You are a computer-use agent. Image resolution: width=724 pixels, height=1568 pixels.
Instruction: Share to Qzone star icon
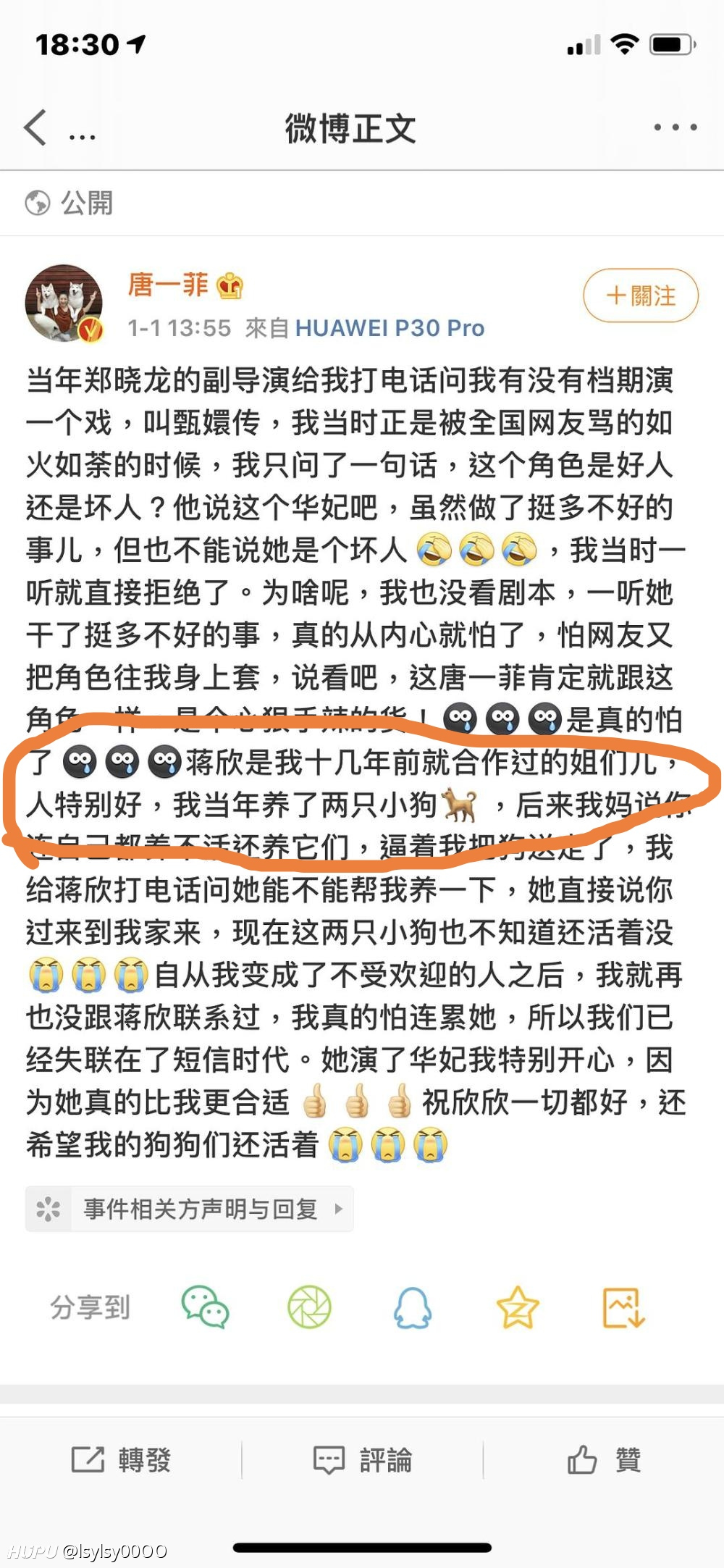pyautogui.click(x=518, y=1307)
